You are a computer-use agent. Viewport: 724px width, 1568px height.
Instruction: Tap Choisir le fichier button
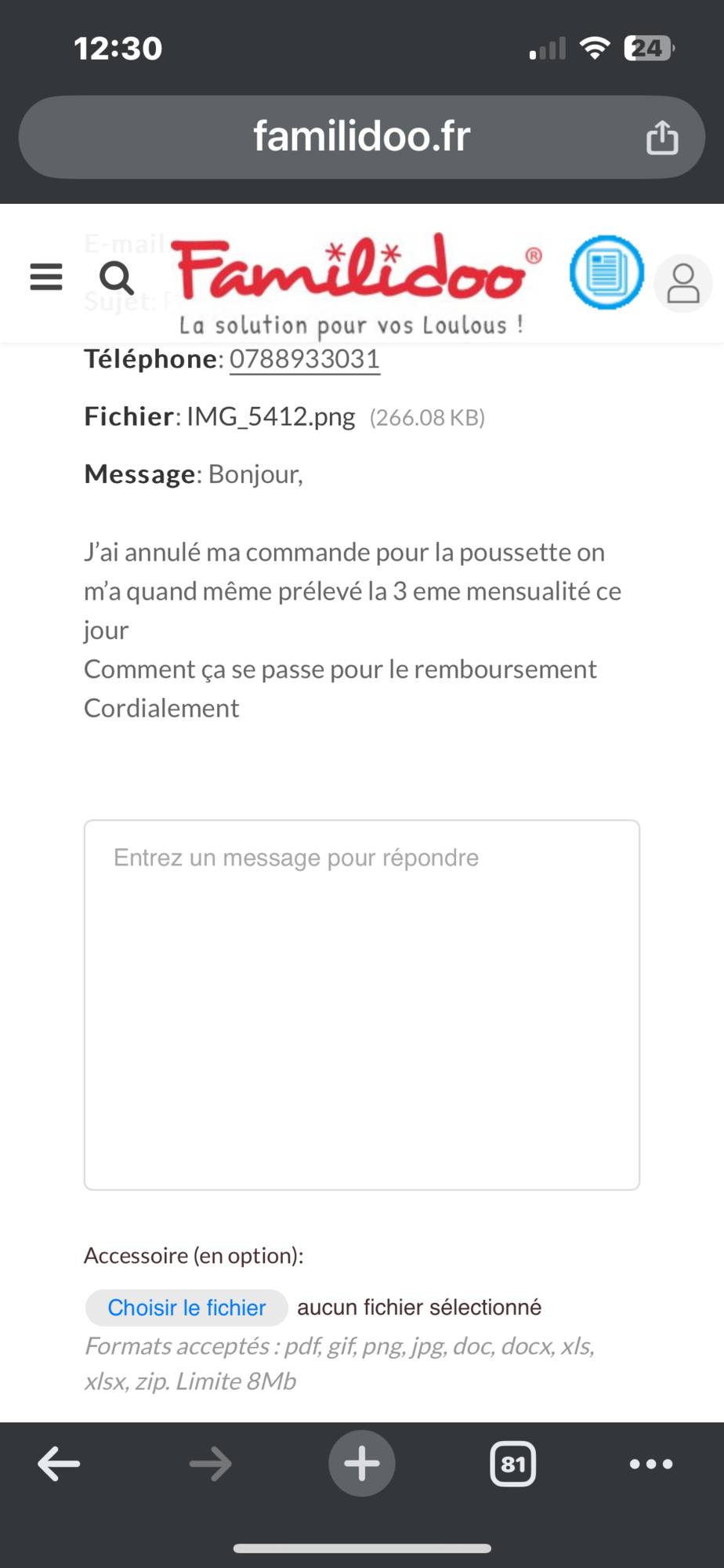click(186, 1308)
